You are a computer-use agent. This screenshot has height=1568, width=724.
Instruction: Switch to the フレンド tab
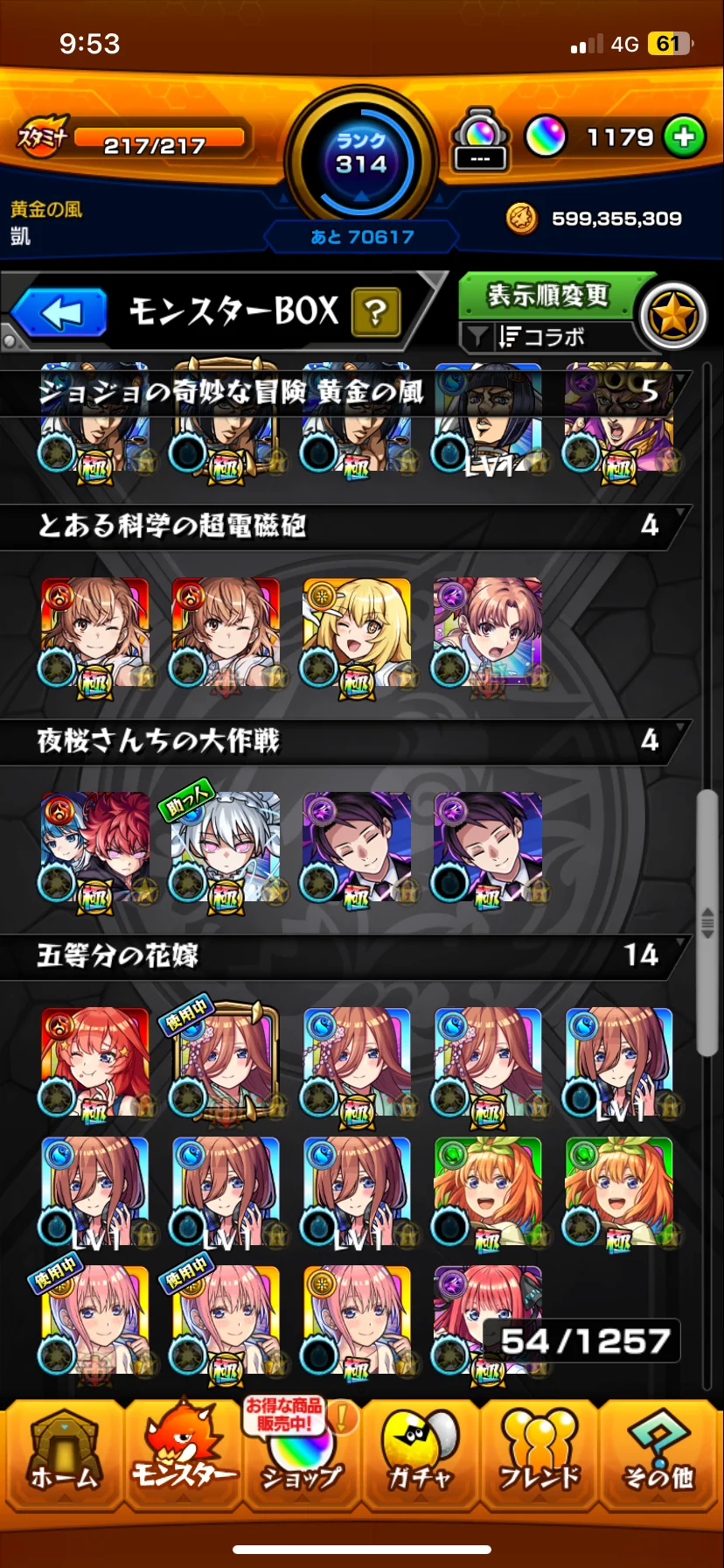(x=540, y=1452)
